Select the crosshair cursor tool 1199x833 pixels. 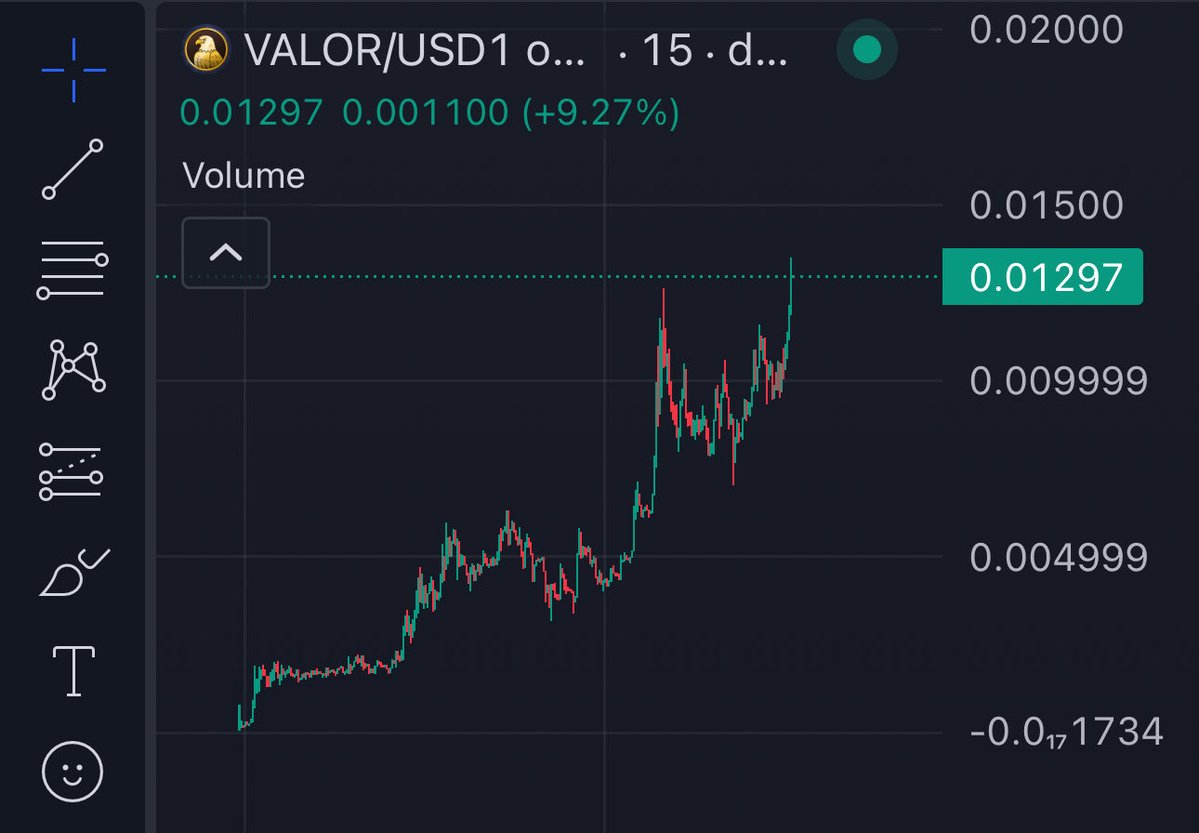click(x=73, y=70)
